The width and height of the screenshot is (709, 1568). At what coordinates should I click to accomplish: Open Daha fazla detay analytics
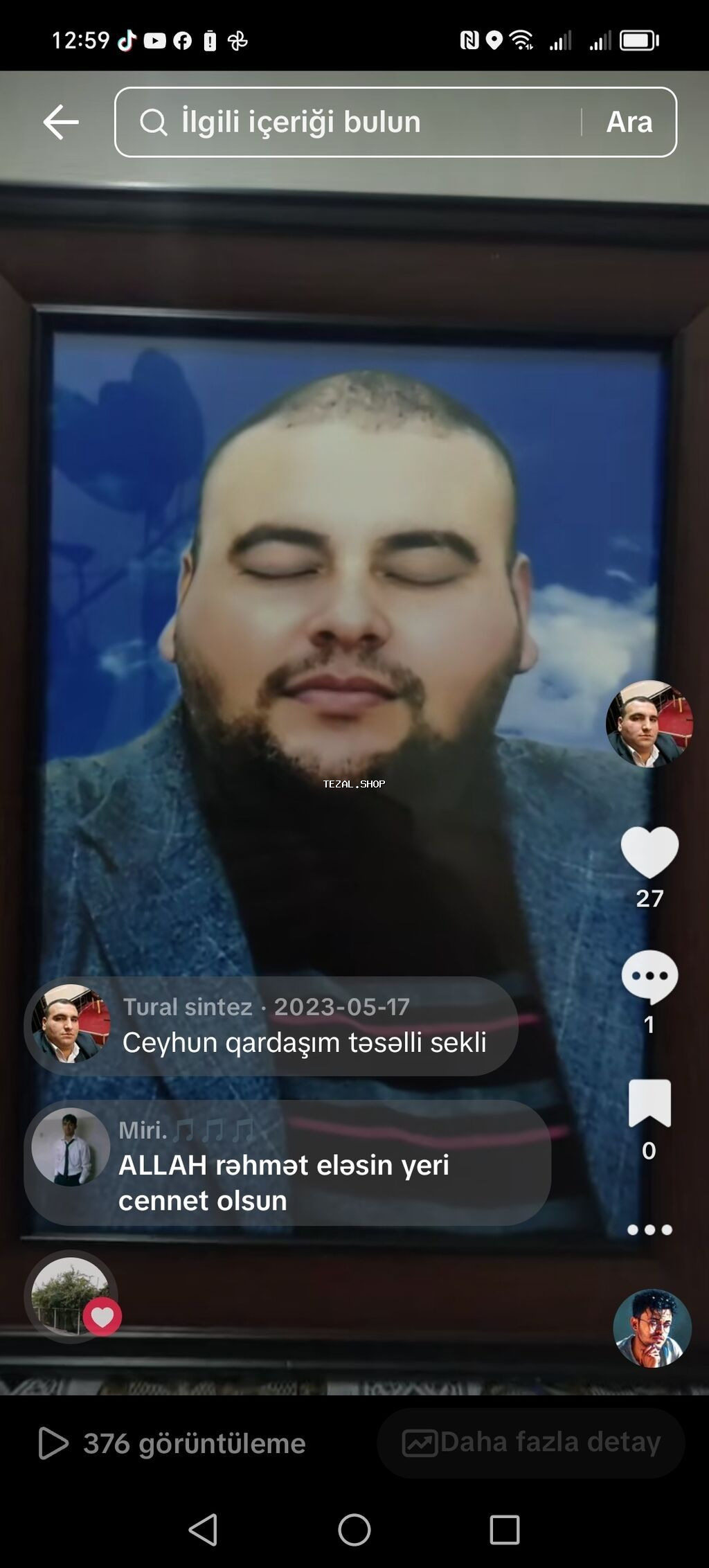(531, 1444)
